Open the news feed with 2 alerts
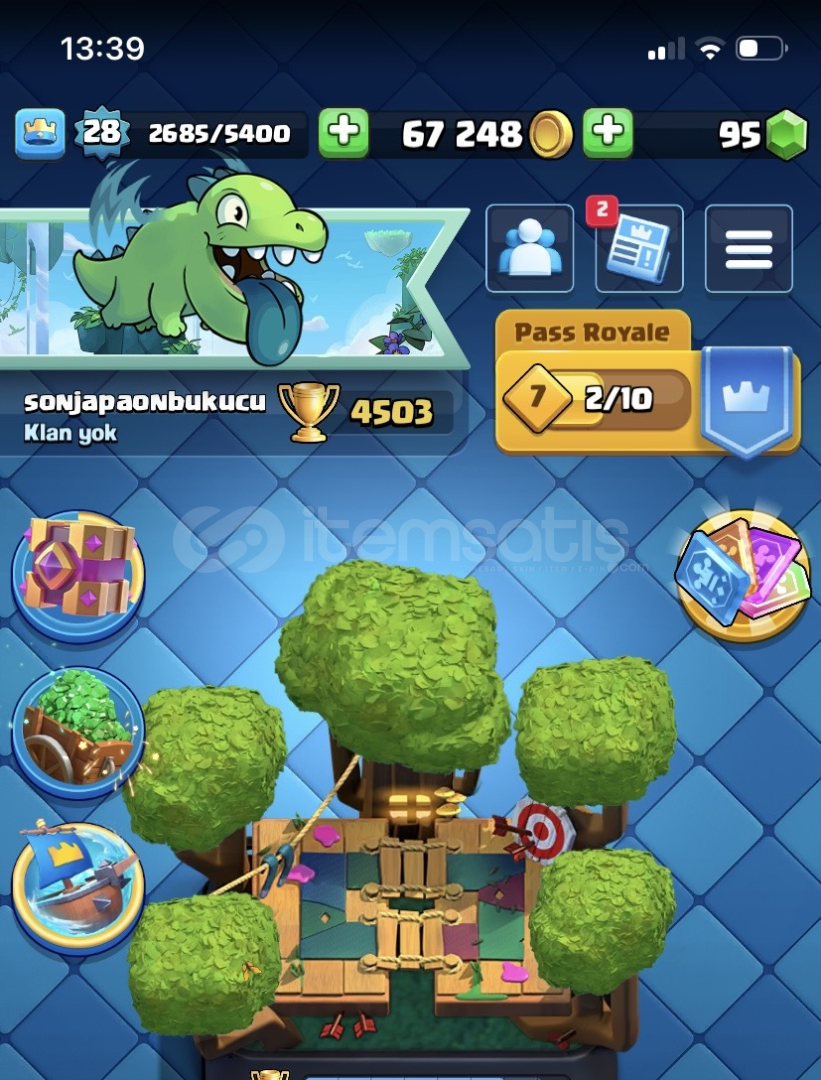 pyautogui.click(x=639, y=249)
